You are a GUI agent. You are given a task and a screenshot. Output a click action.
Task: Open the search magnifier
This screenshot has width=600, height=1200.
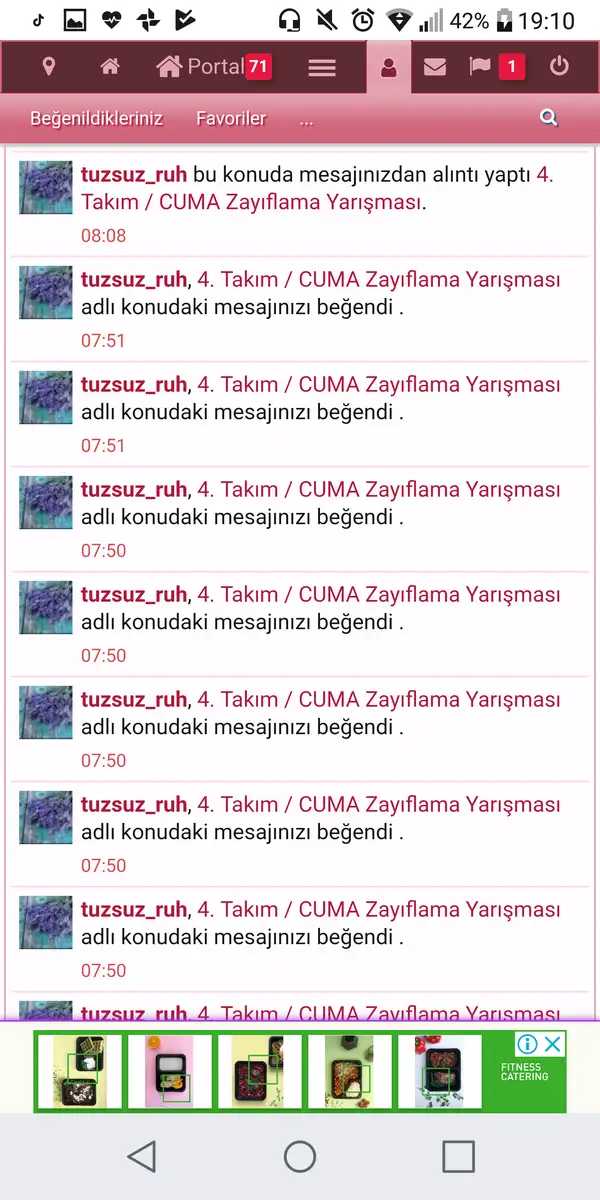548,118
